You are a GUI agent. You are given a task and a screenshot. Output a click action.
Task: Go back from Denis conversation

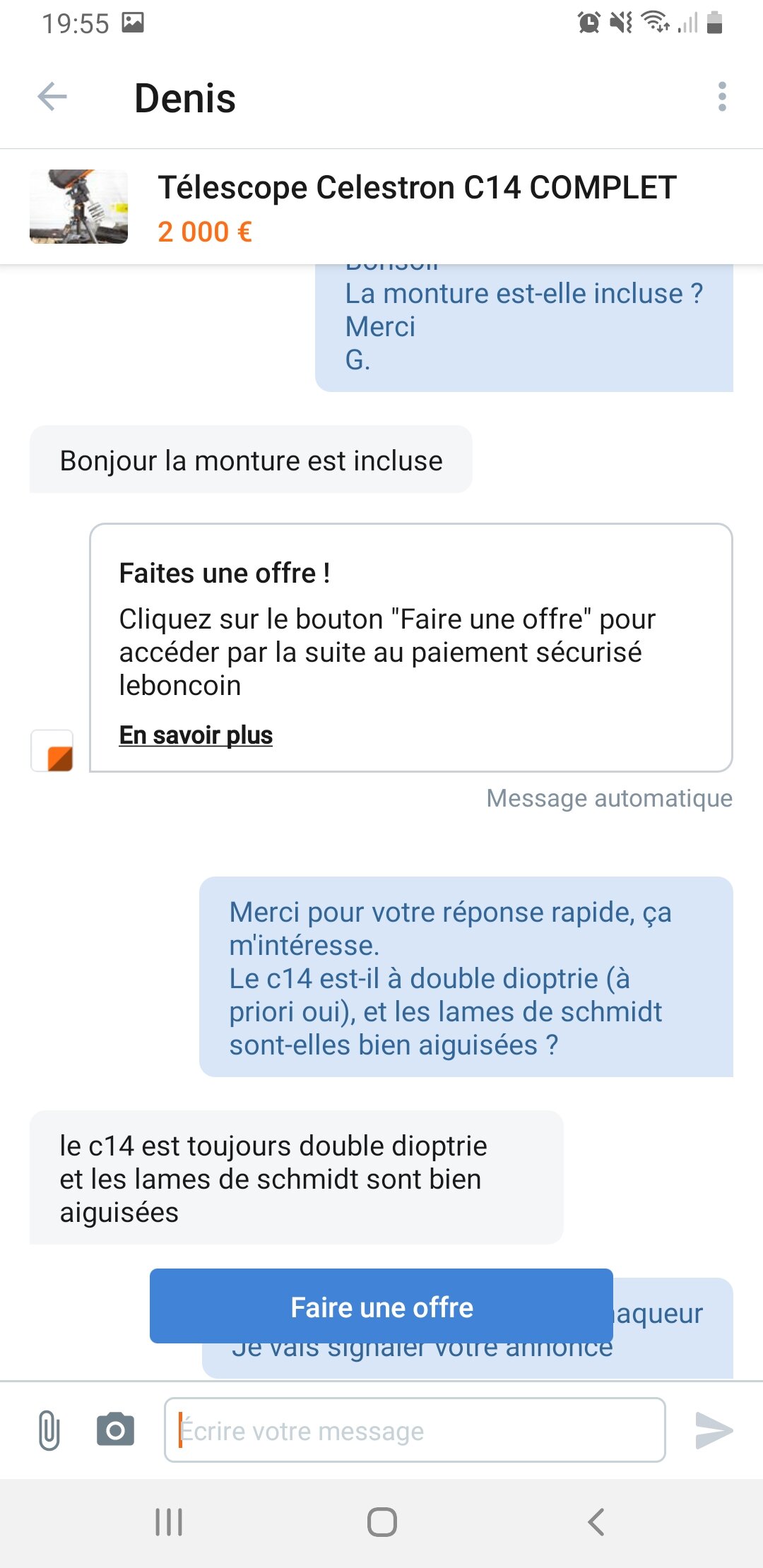[52, 97]
